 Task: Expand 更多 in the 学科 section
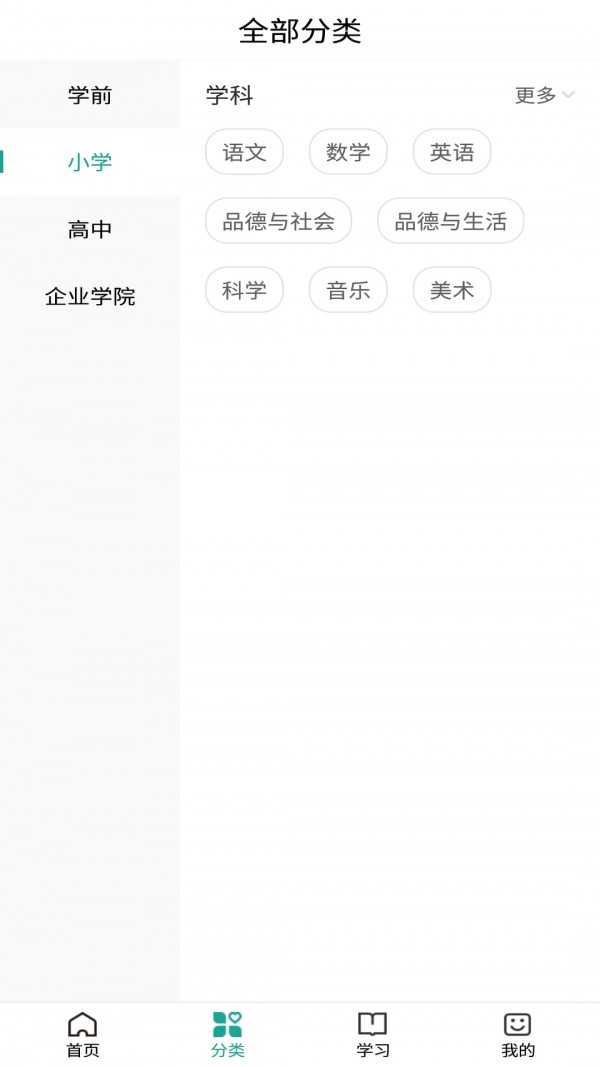(x=544, y=95)
